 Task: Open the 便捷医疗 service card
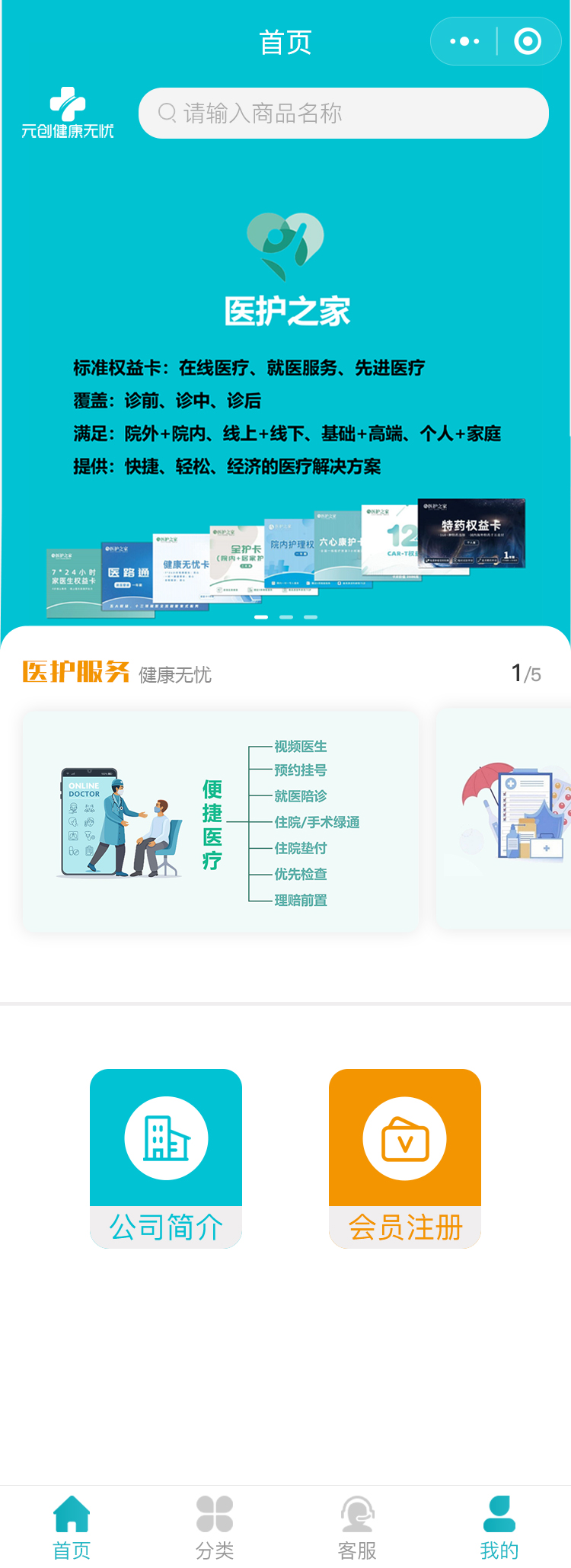pos(221,821)
